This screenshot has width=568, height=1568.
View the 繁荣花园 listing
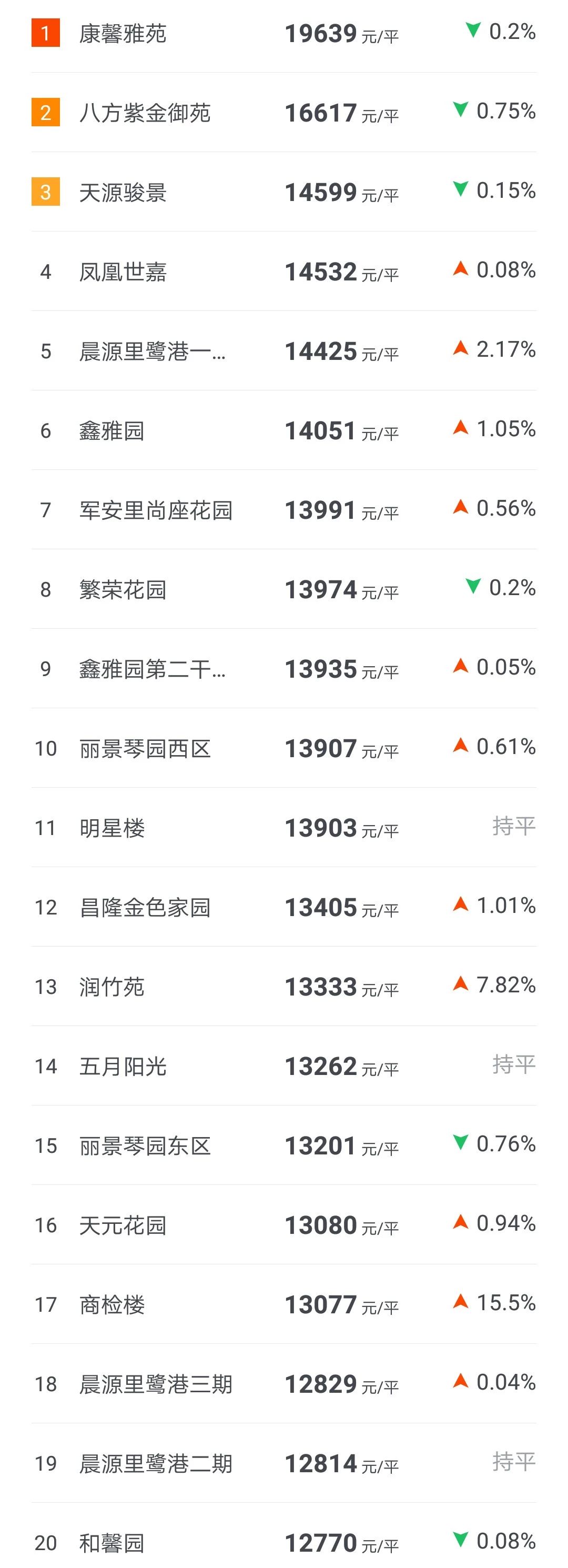122,590
